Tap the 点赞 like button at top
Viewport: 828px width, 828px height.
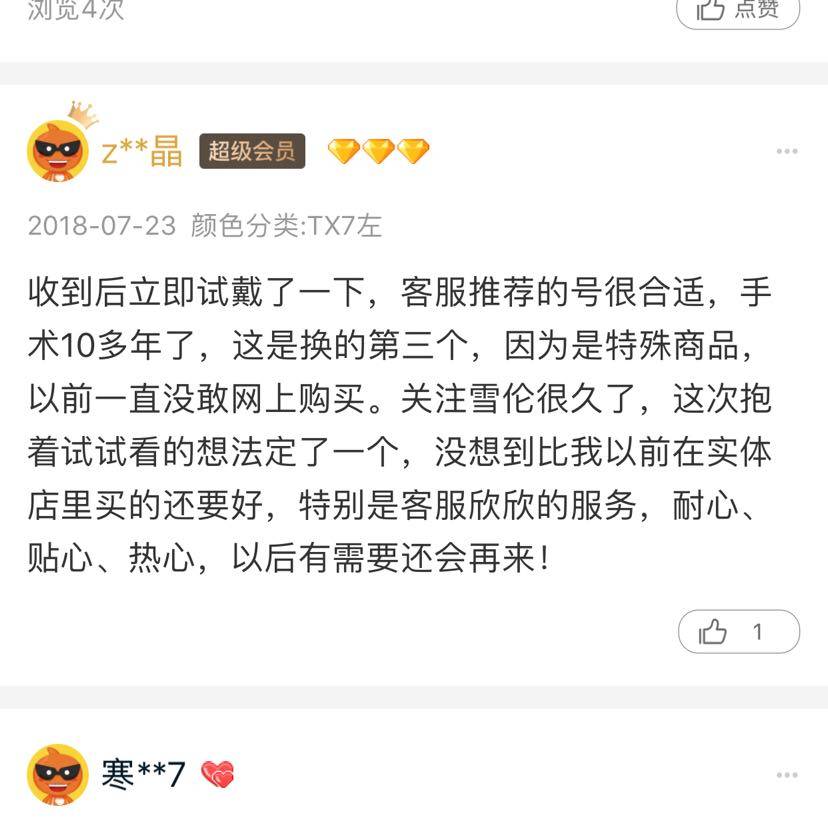(x=738, y=10)
